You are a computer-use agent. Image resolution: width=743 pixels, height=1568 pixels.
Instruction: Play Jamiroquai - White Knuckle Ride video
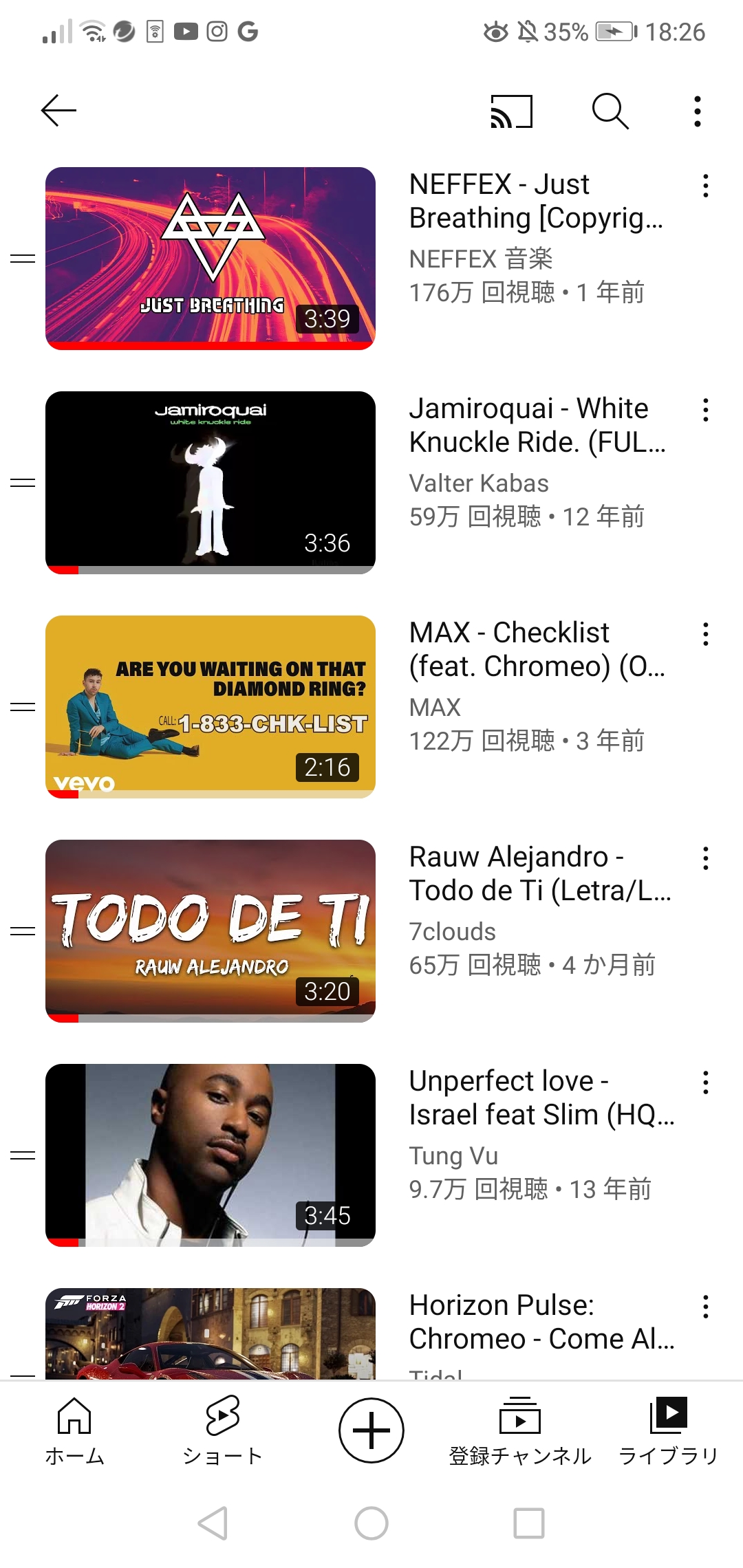click(x=211, y=483)
